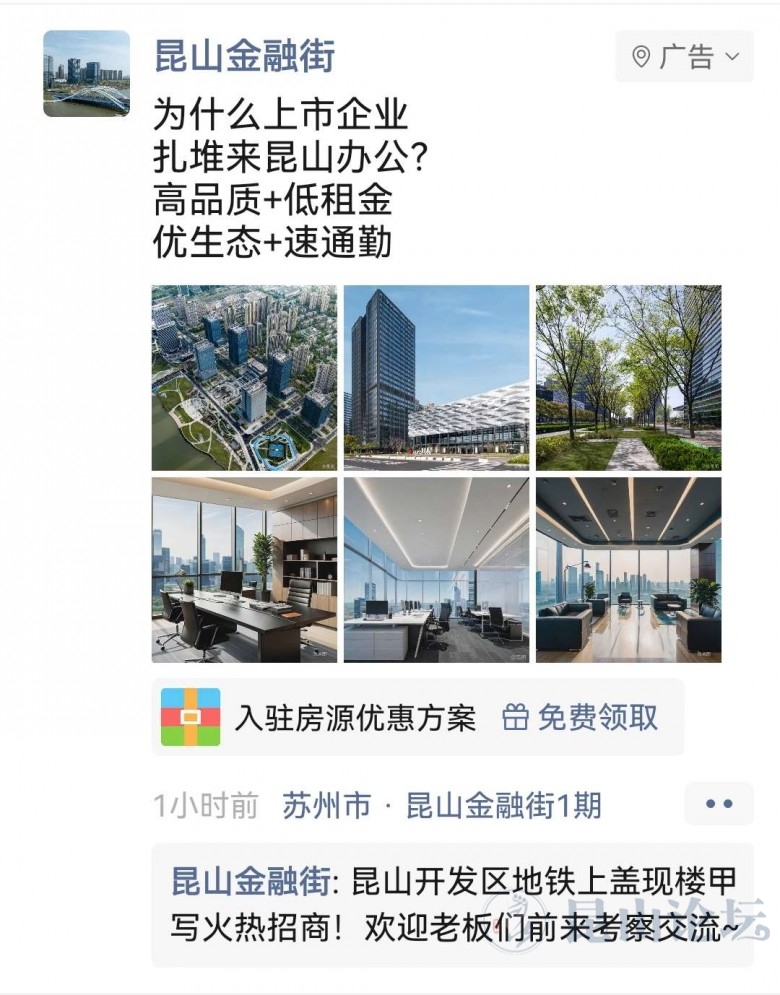Open 昆山金融街 profile avatar
The image size is (780, 995).
86,73
